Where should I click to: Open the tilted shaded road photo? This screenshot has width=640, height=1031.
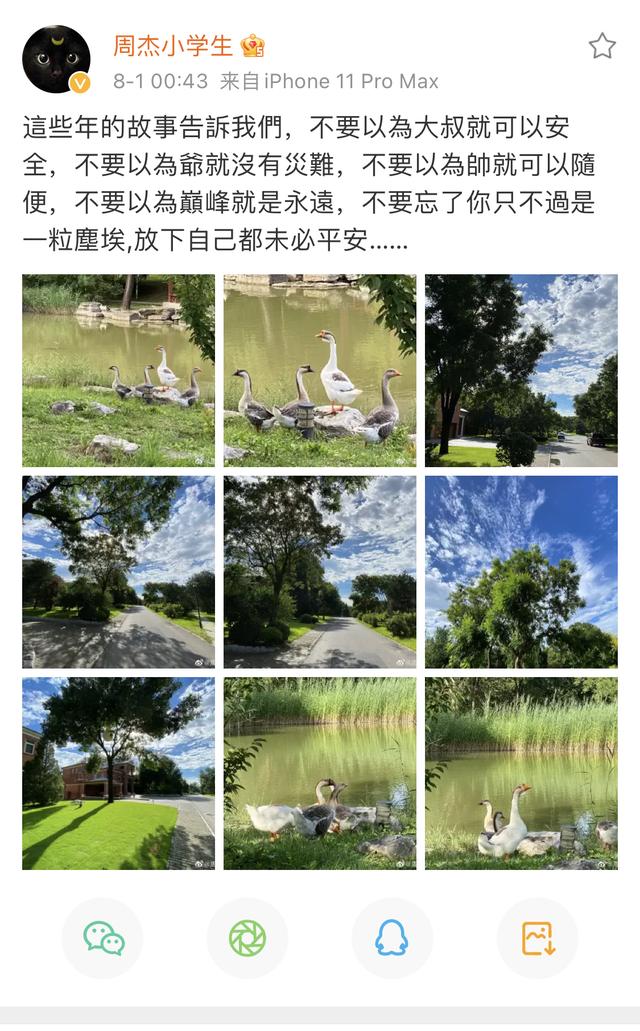point(118,572)
